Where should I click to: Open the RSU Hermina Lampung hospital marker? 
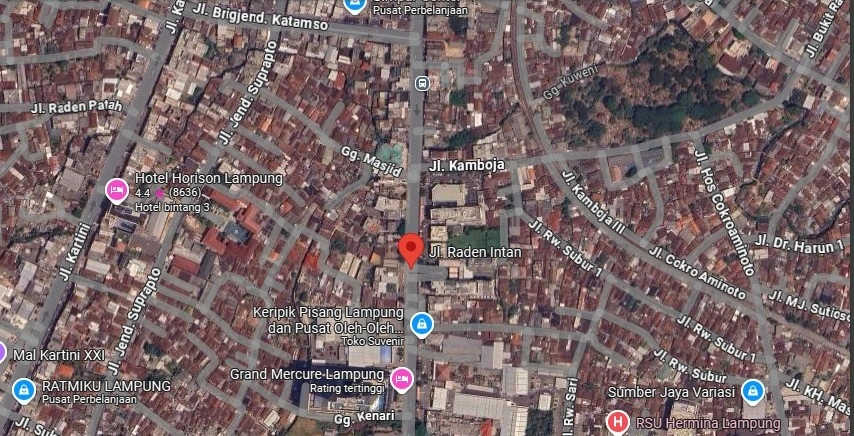620,423
